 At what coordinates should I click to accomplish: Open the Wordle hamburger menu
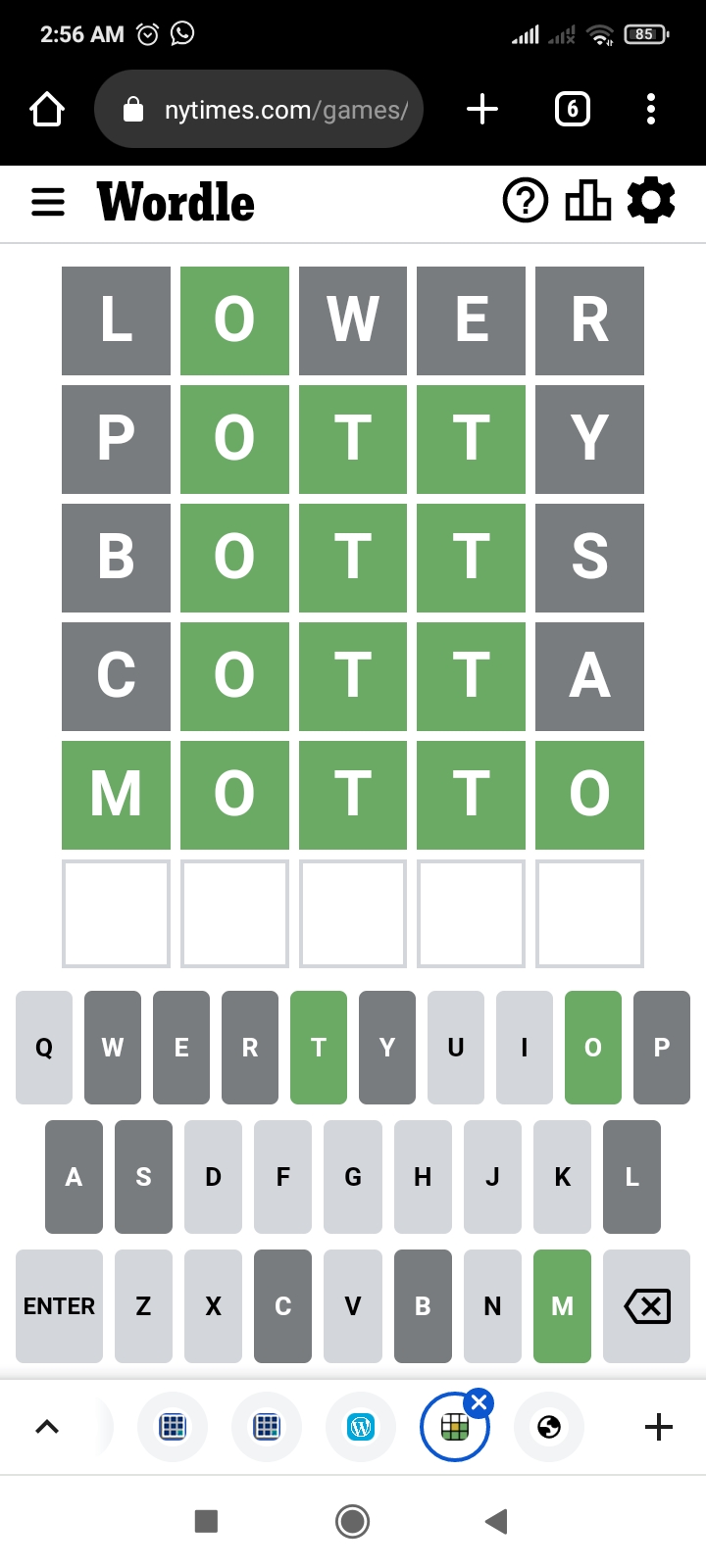coord(48,202)
